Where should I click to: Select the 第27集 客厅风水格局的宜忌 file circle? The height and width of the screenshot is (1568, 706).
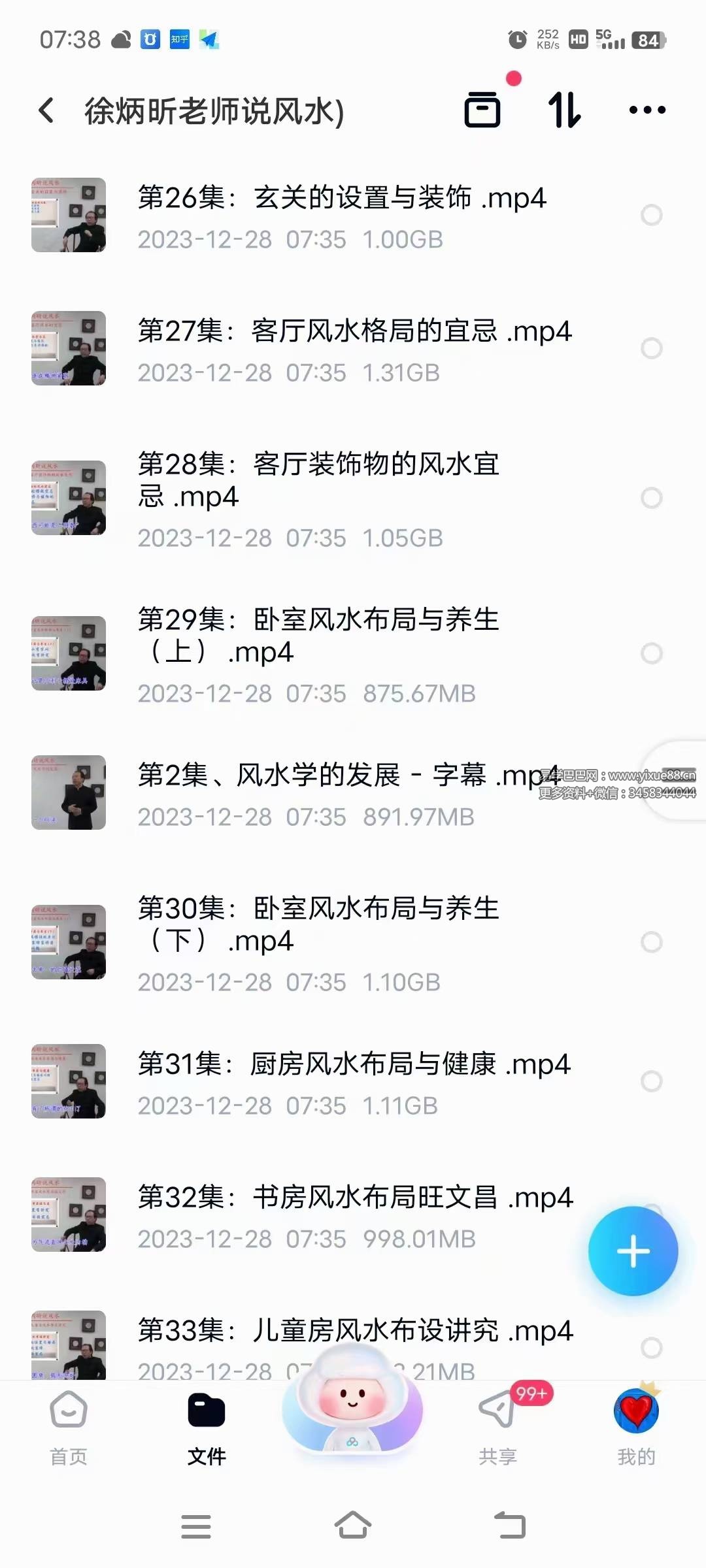click(x=651, y=348)
